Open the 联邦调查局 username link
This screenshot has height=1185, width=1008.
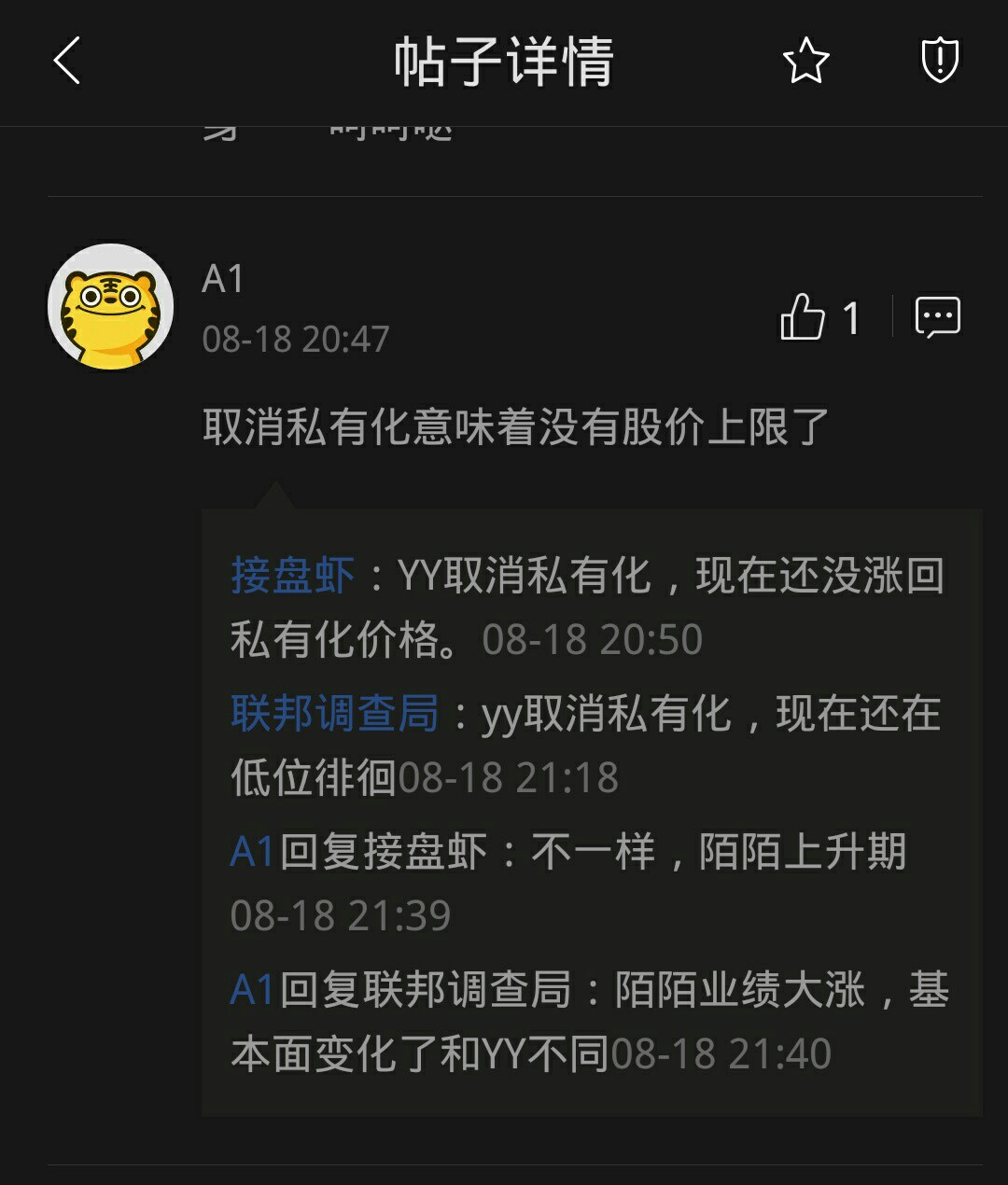coord(334,714)
